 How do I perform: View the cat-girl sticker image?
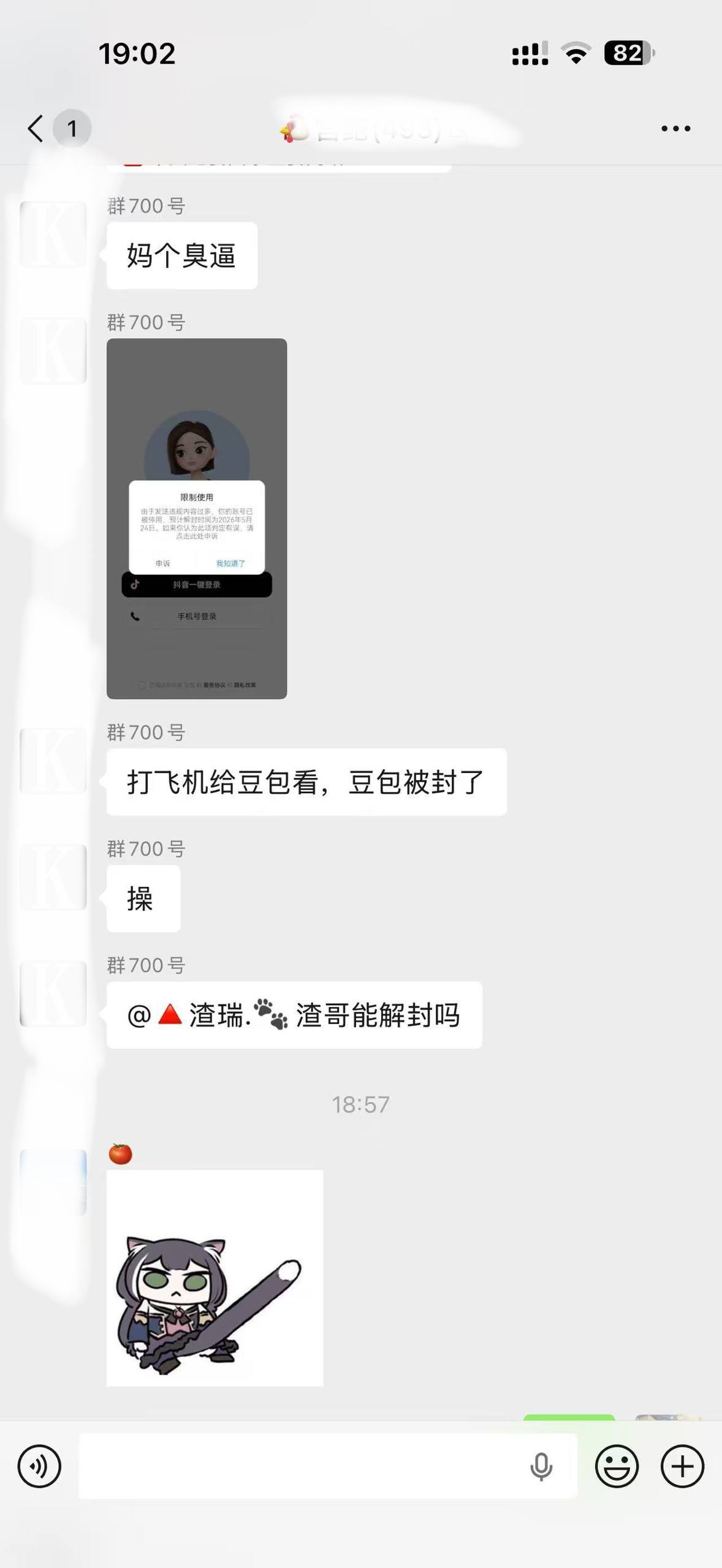(215, 1278)
